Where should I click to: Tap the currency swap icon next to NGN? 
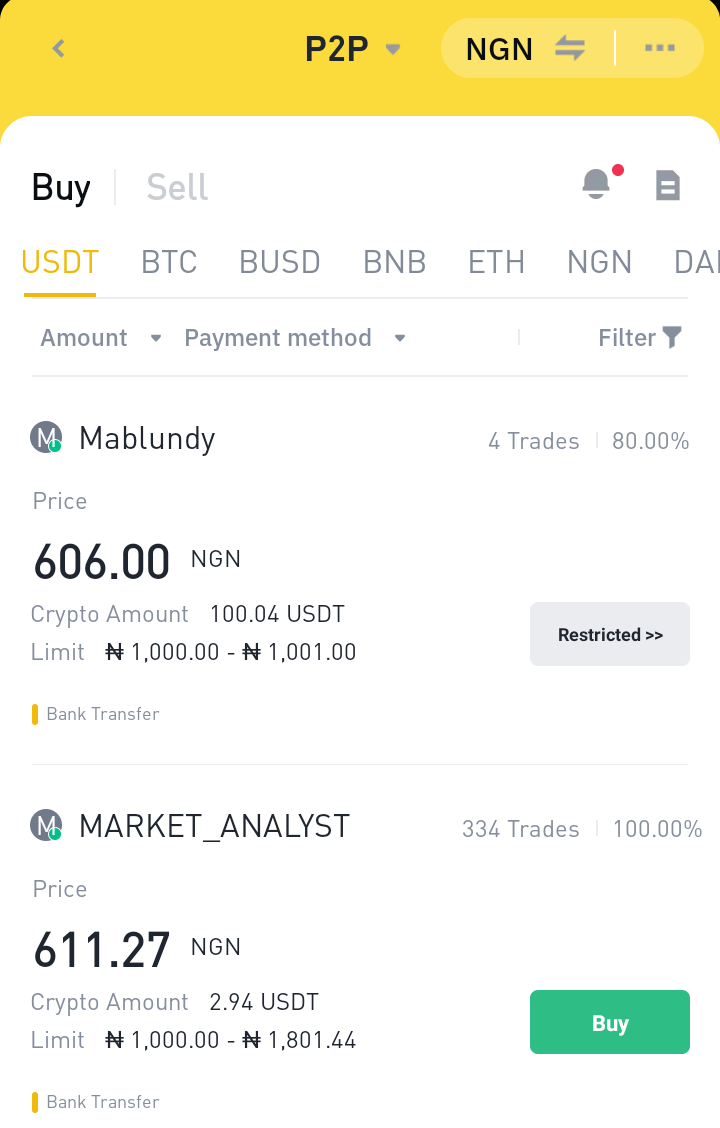(569, 47)
